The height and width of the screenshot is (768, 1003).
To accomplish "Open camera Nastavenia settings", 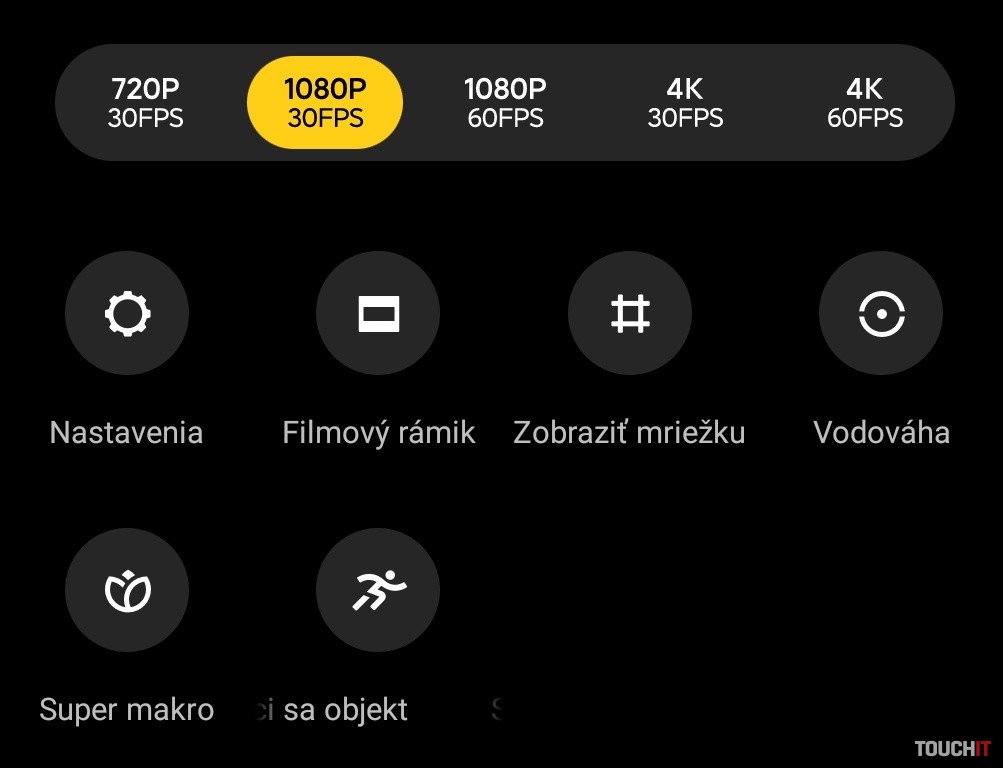I will 127,314.
